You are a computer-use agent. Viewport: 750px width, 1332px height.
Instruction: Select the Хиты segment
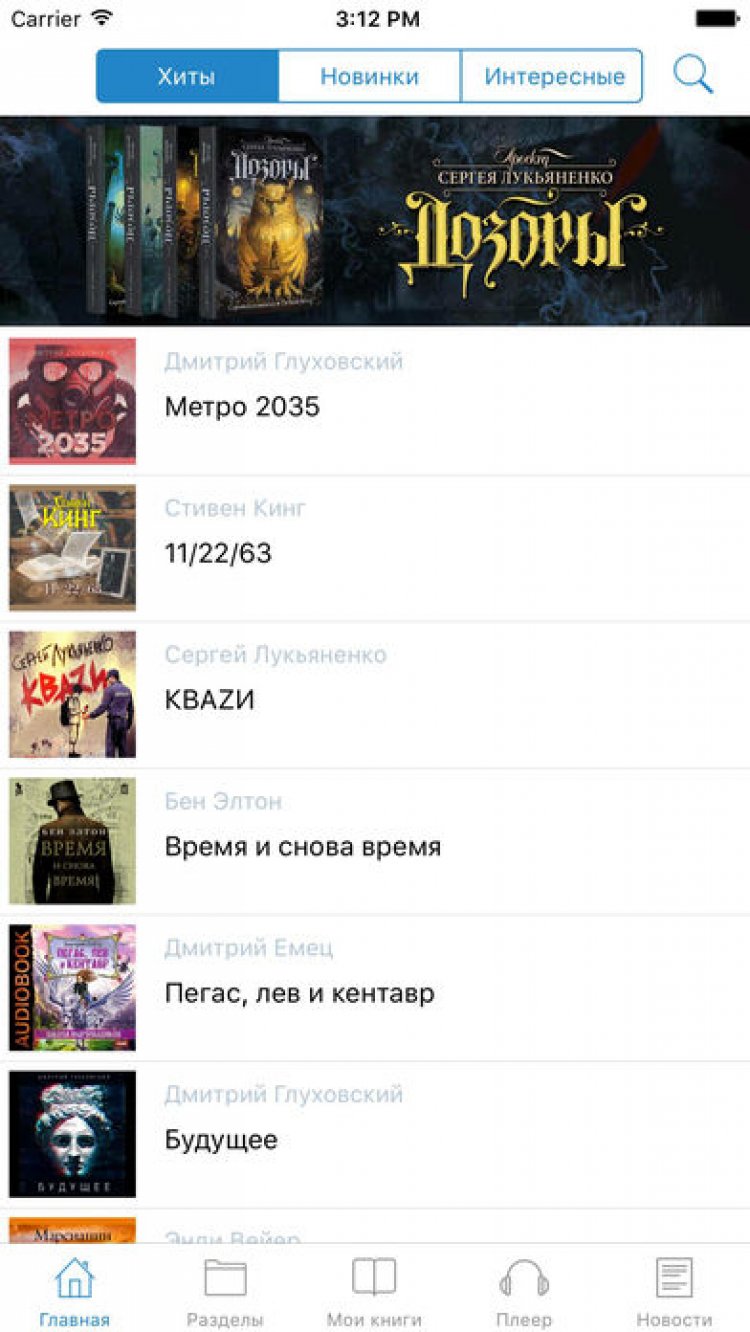pyautogui.click(x=187, y=76)
